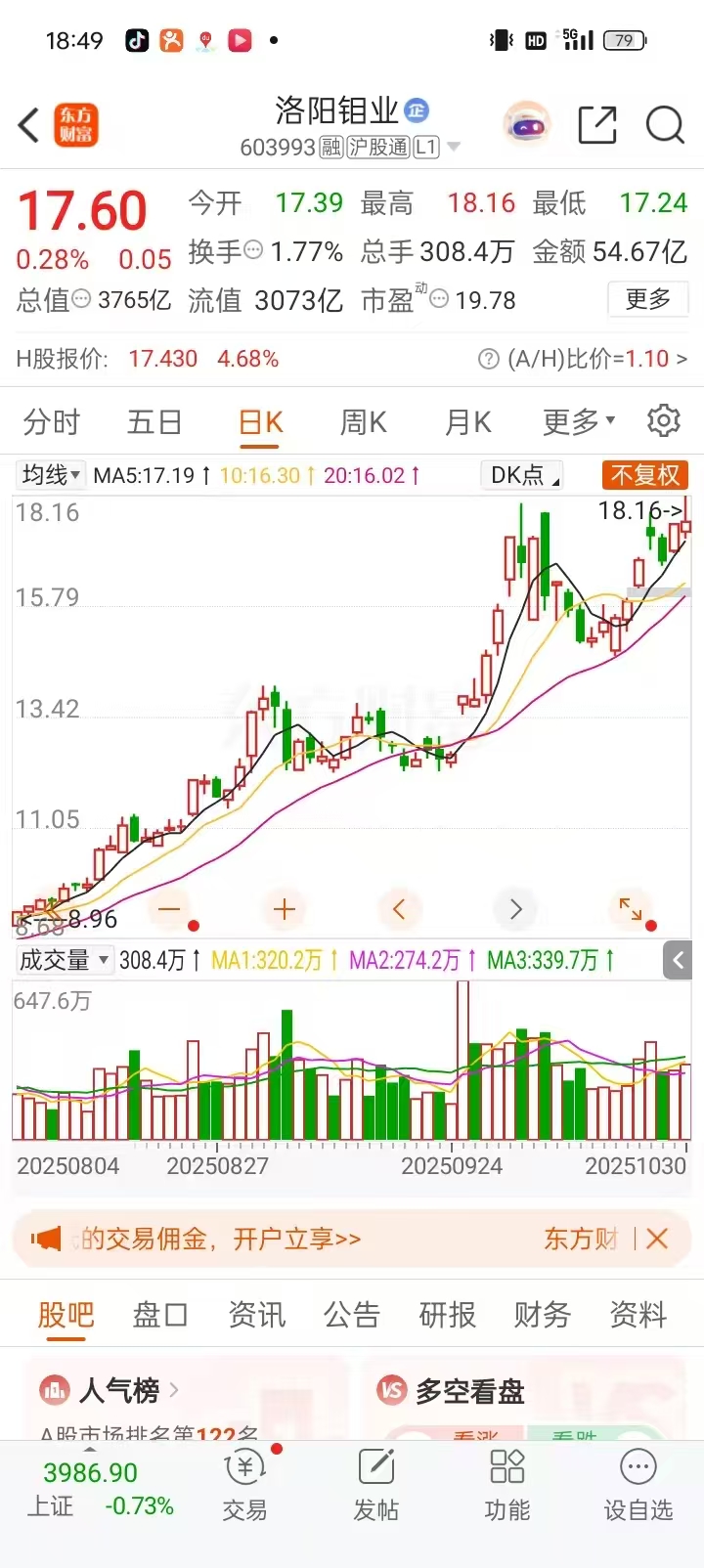The height and width of the screenshot is (1568, 704).
Task: Tap 更多 to show more quote details
Action: tap(648, 300)
